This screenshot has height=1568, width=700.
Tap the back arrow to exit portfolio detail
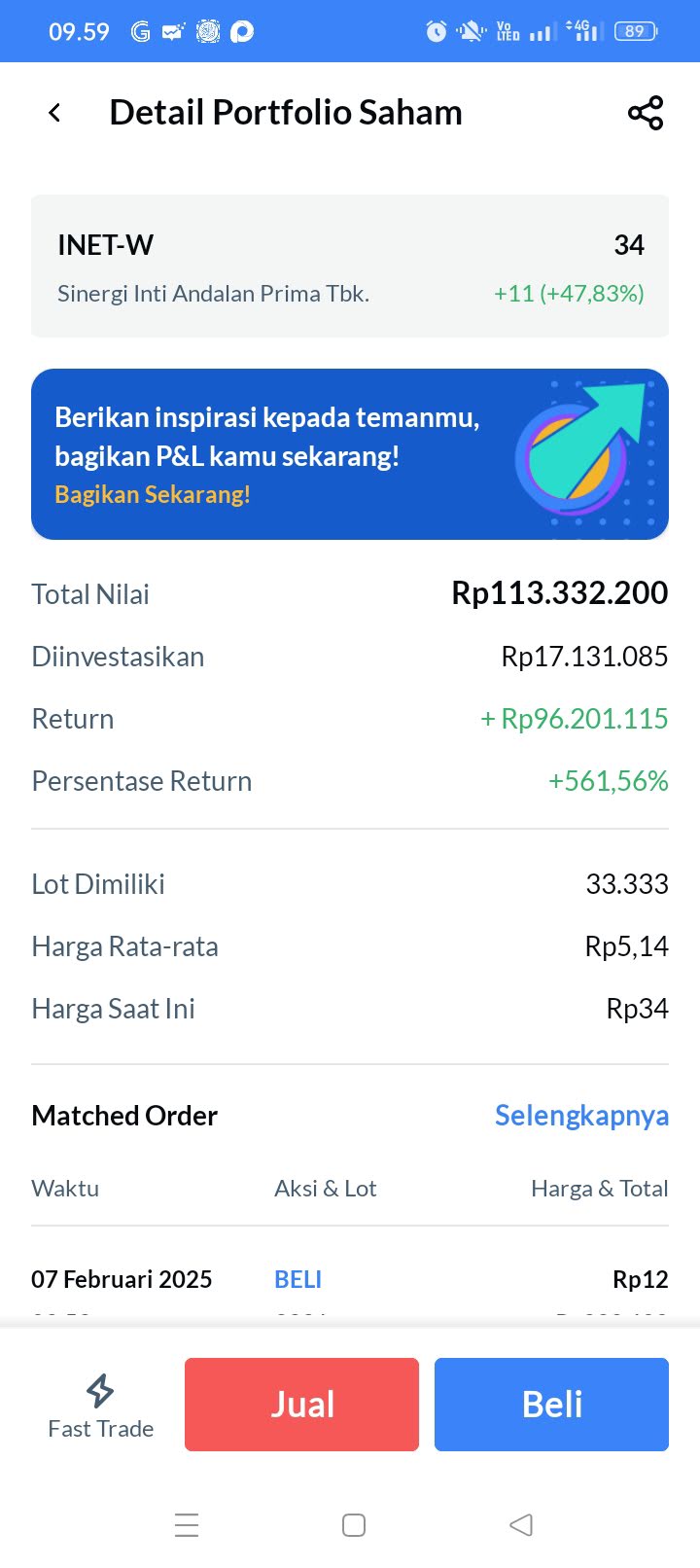pyautogui.click(x=54, y=112)
